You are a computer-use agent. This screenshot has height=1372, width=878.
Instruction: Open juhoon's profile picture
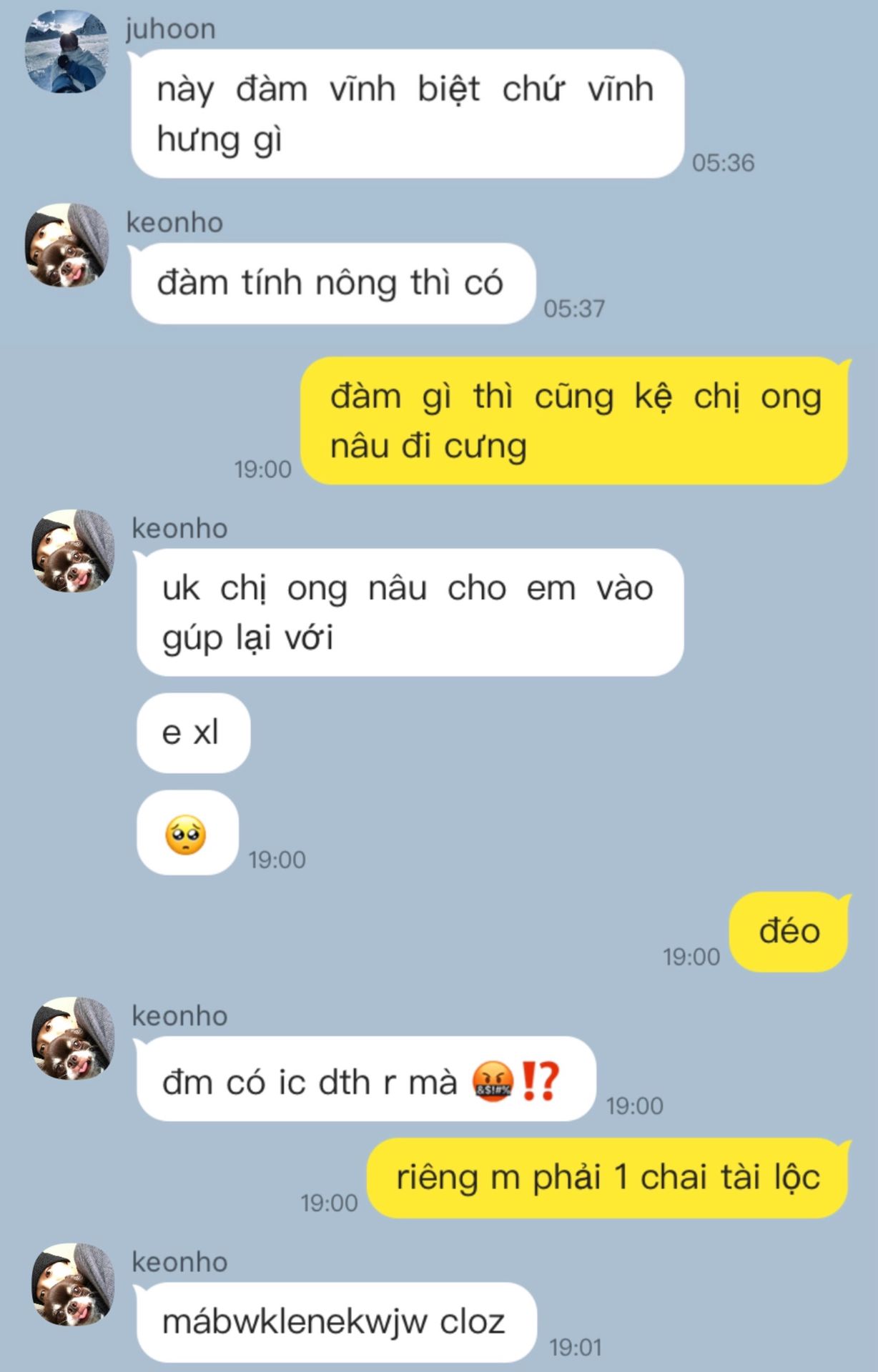coord(66,51)
